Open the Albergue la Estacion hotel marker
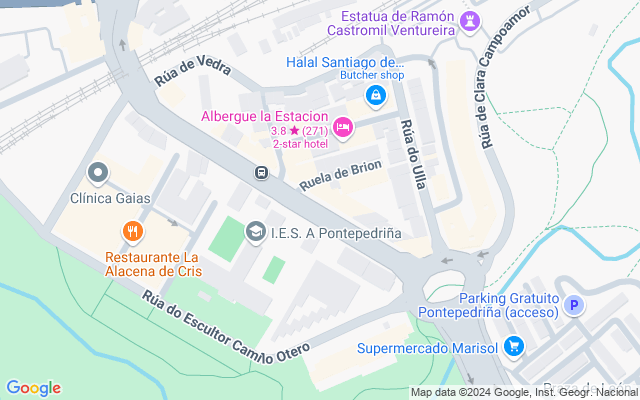Screen dimensions: 640x400 pos(343,126)
